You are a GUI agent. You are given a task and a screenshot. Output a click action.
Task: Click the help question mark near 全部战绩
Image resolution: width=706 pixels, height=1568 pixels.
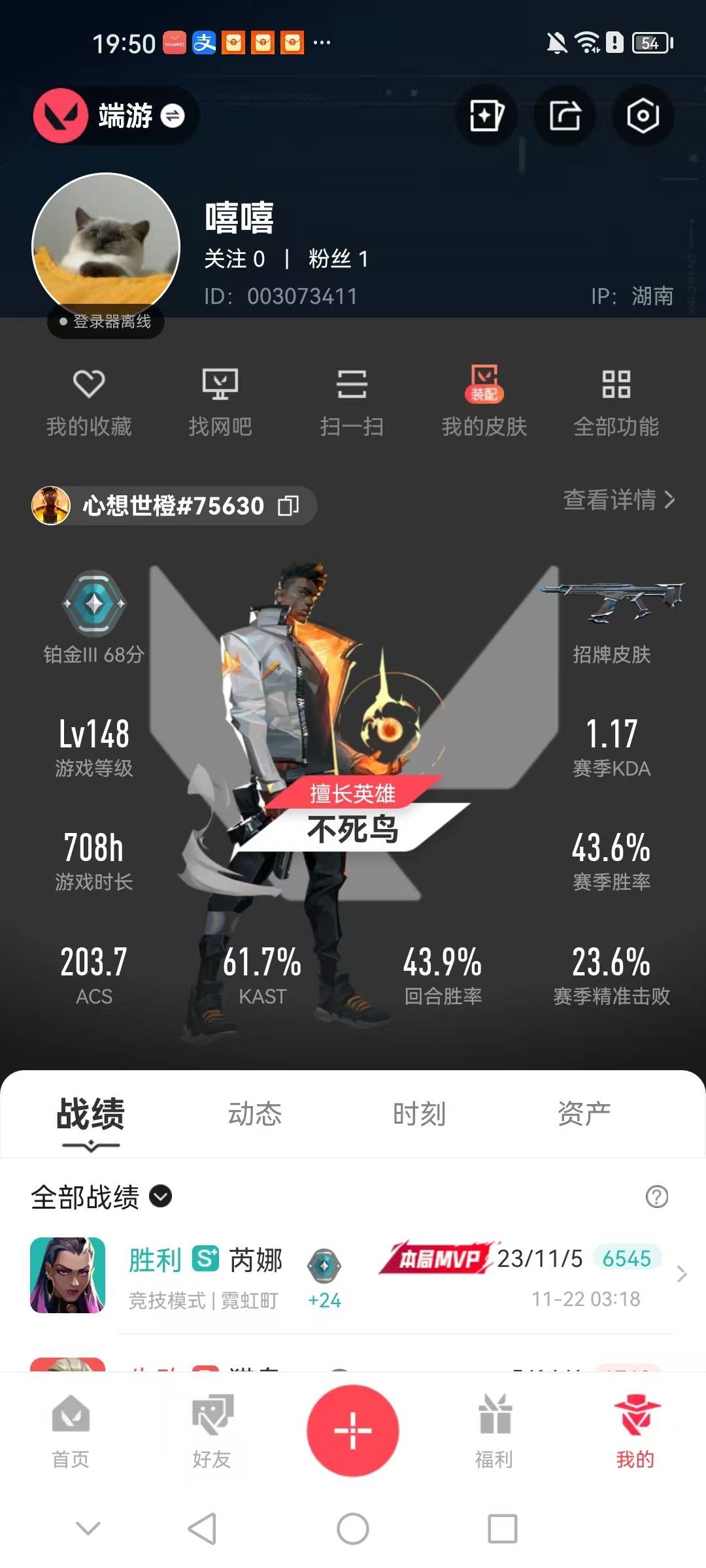pos(656,1197)
